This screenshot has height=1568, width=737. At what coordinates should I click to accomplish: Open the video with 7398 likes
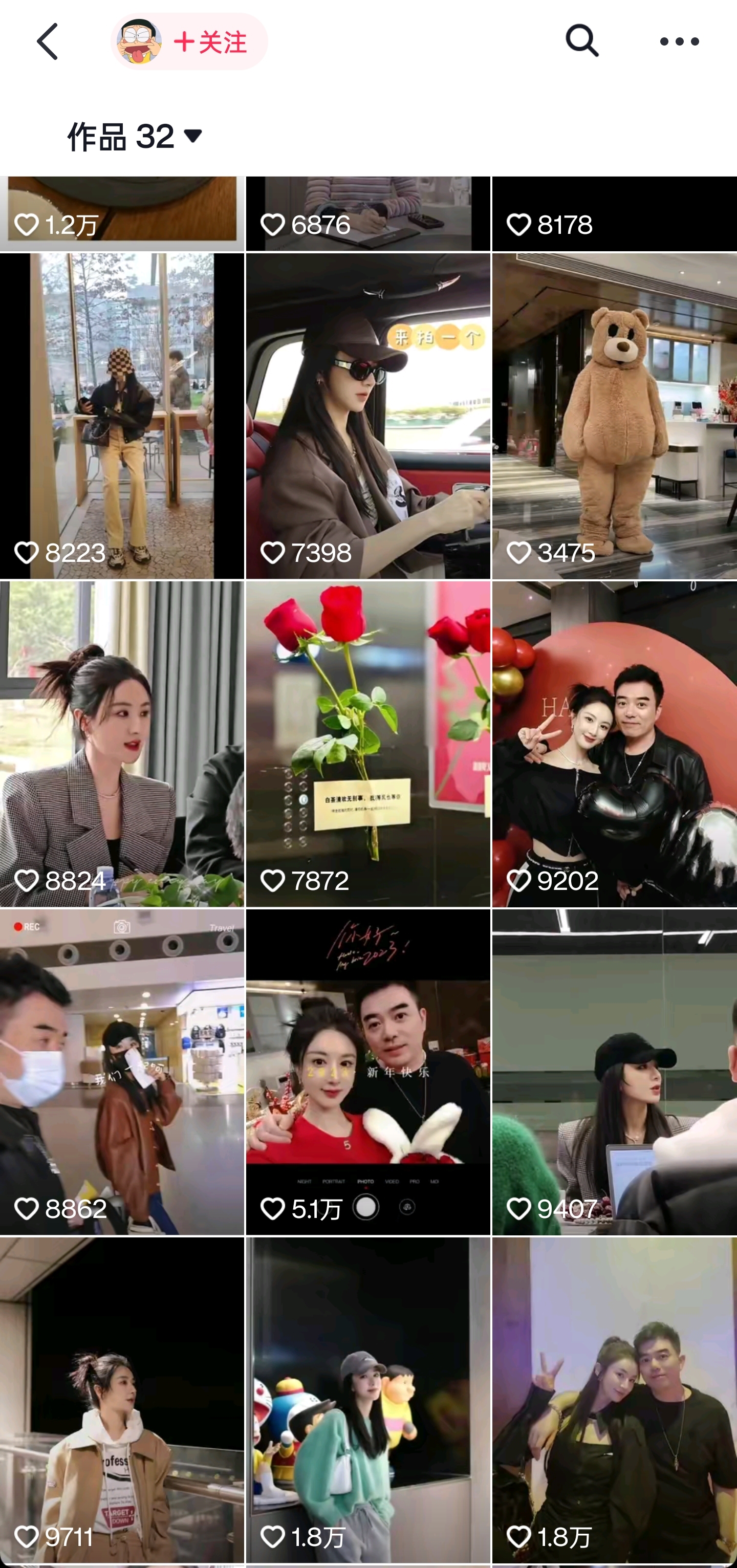tap(367, 416)
